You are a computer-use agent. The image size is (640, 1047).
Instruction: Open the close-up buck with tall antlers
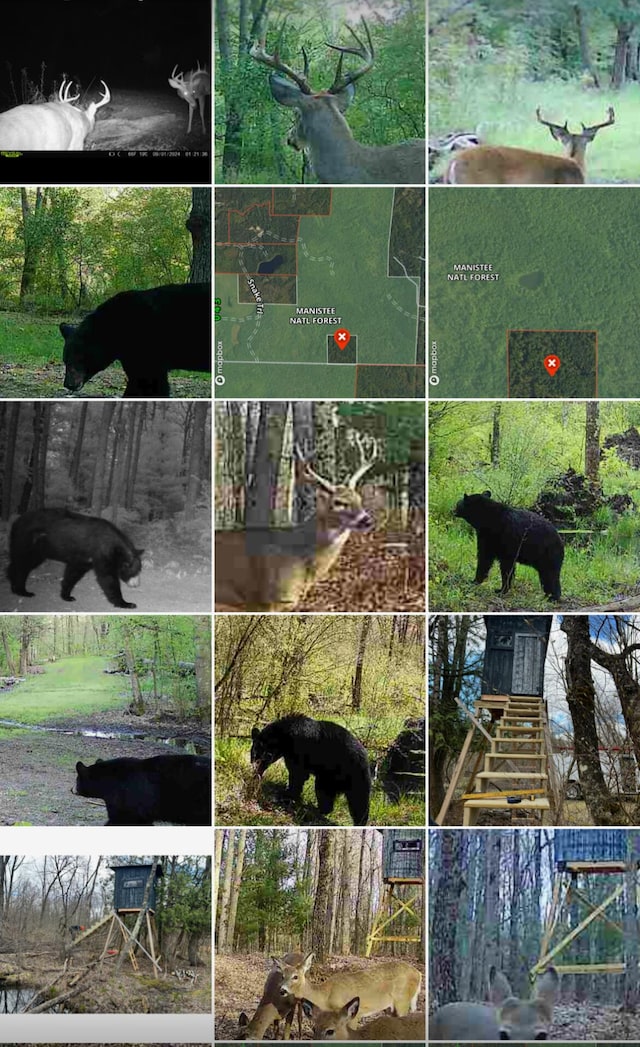[x=319, y=91]
